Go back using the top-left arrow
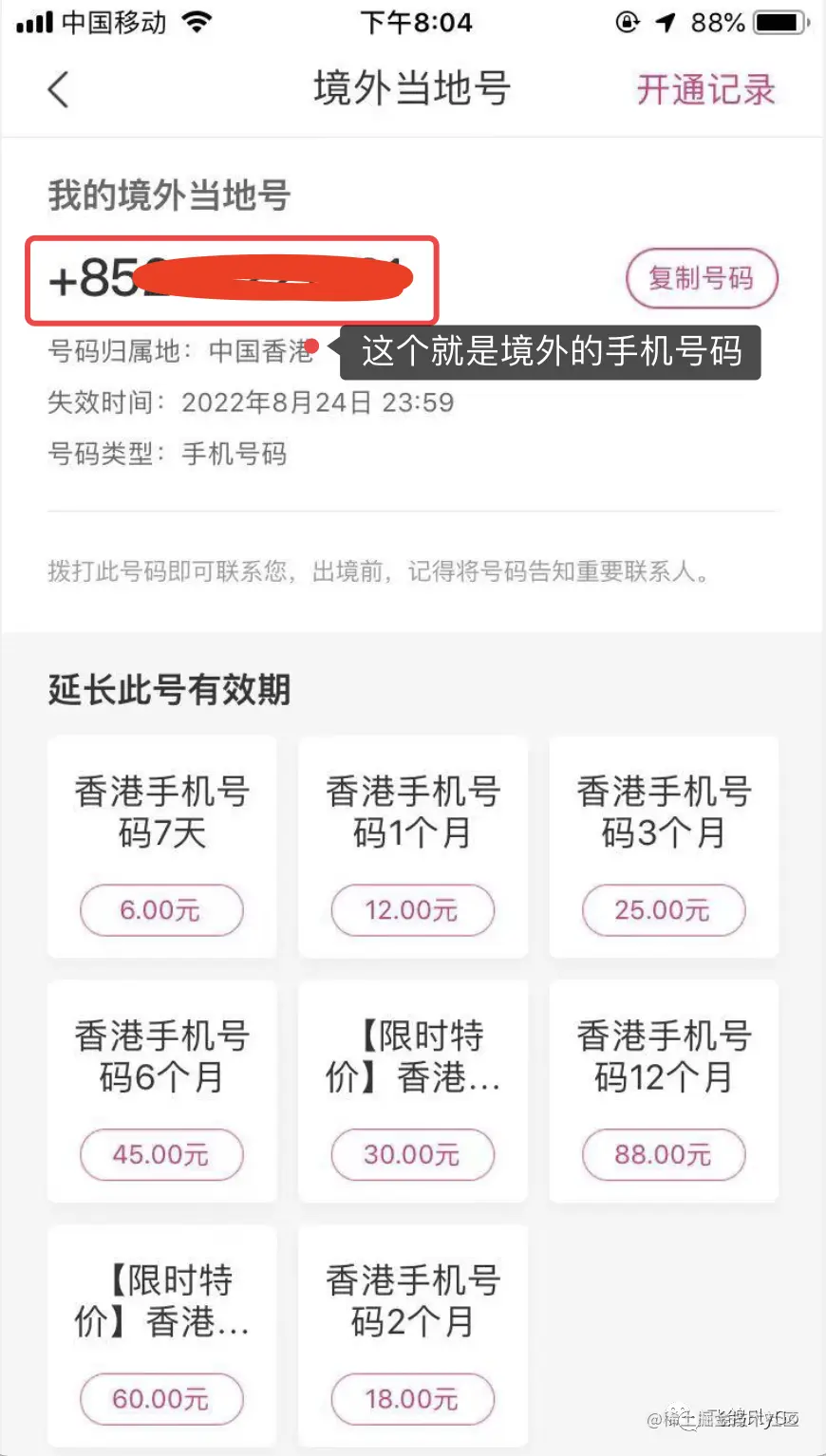Image resolution: width=826 pixels, height=1456 pixels. (59, 90)
